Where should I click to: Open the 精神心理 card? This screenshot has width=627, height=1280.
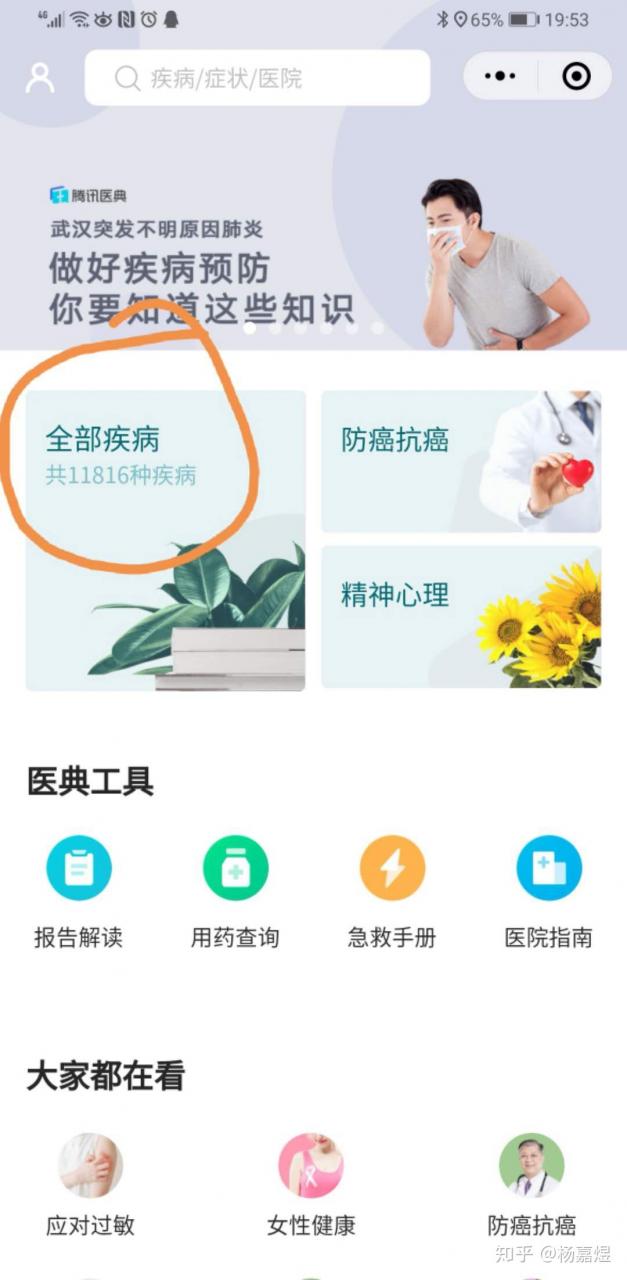click(461, 617)
